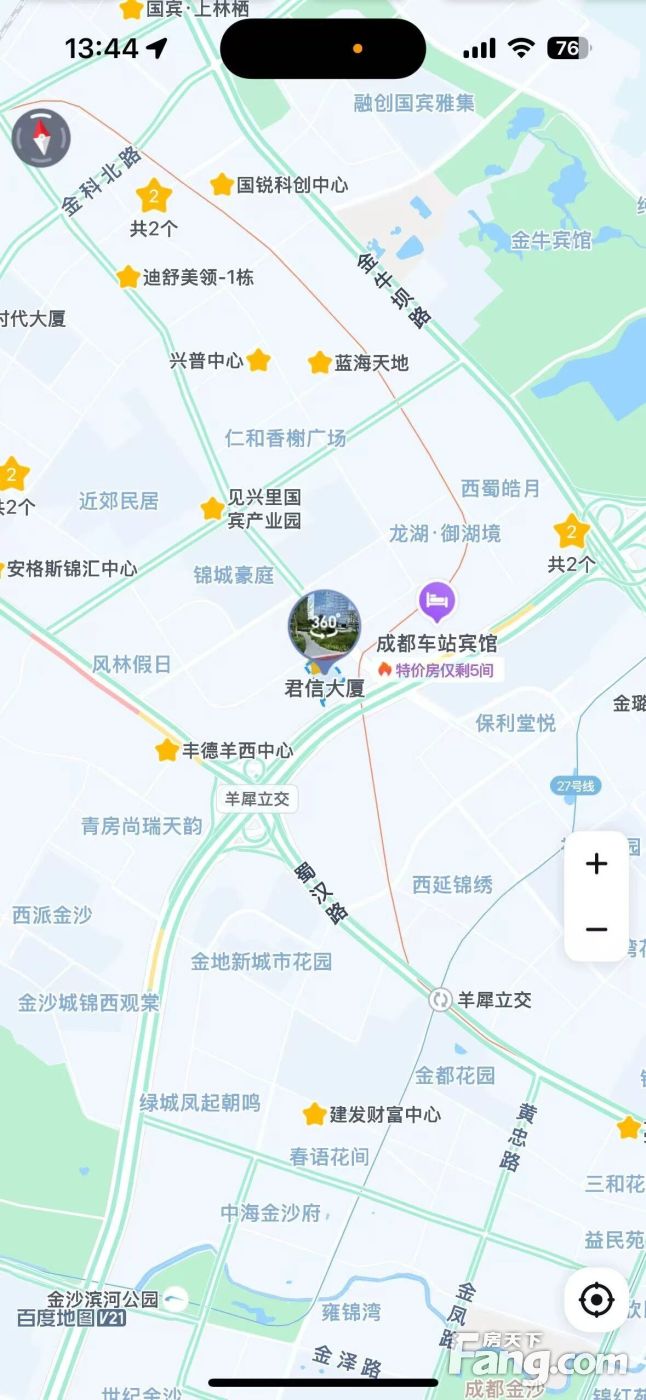Open the 丰德羊西中心 starred place

167,749
